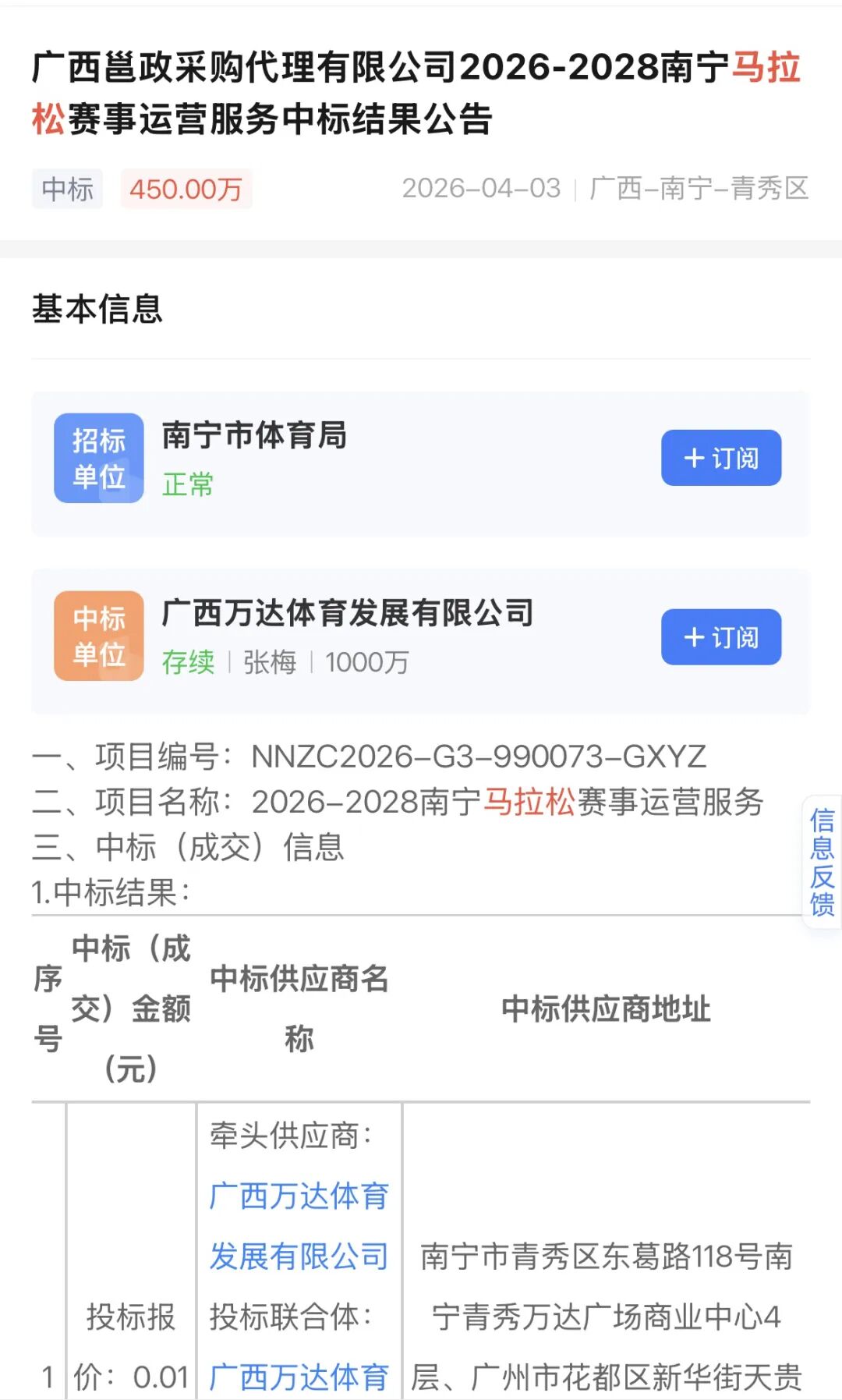This screenshot has width=842, height=1400.
Task: Open 广西万达体育 link under 投标联合体
Action: pos(299,1377)
